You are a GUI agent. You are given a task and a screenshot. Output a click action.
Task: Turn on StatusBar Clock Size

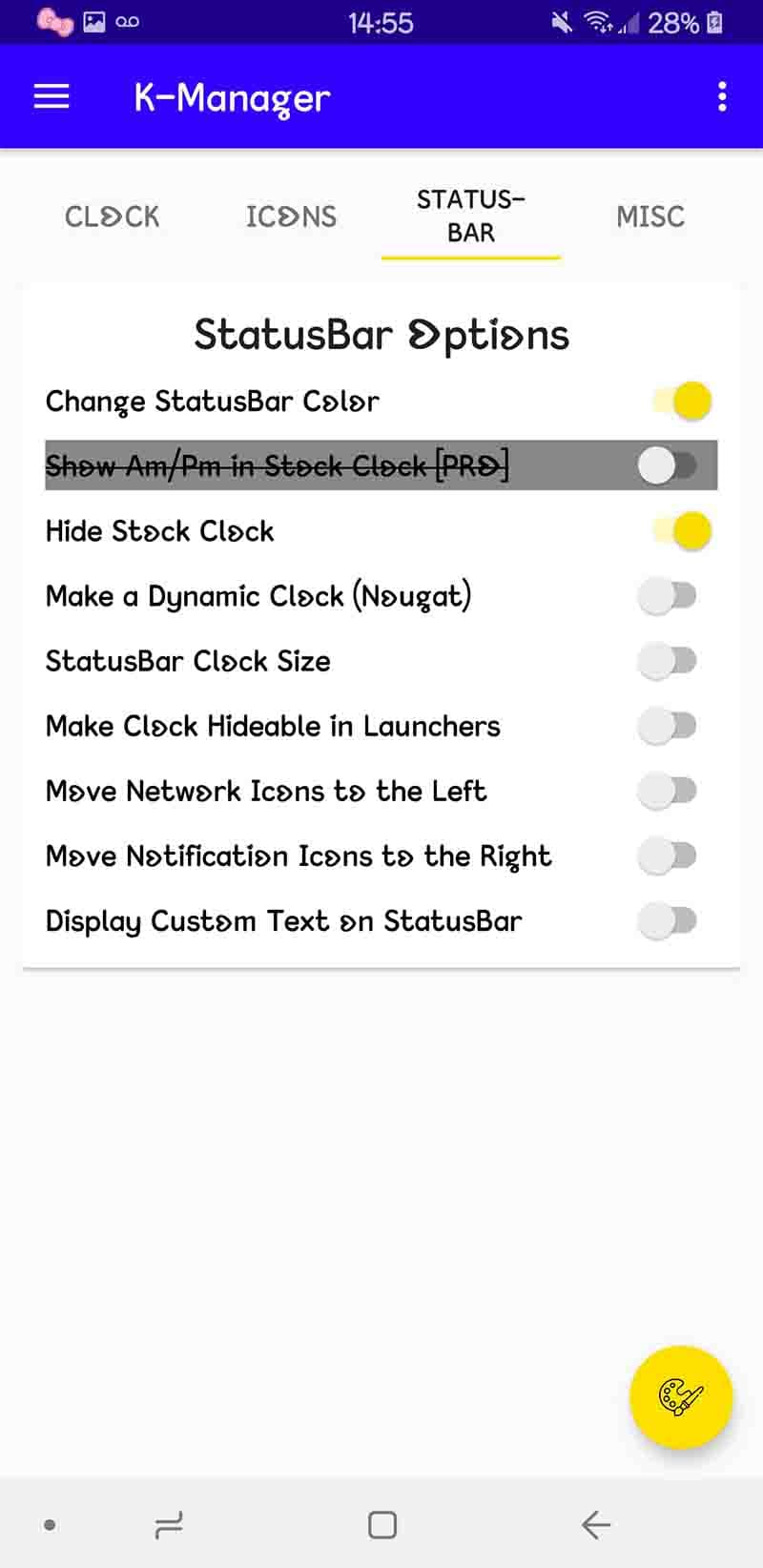(x=667, y=661)
